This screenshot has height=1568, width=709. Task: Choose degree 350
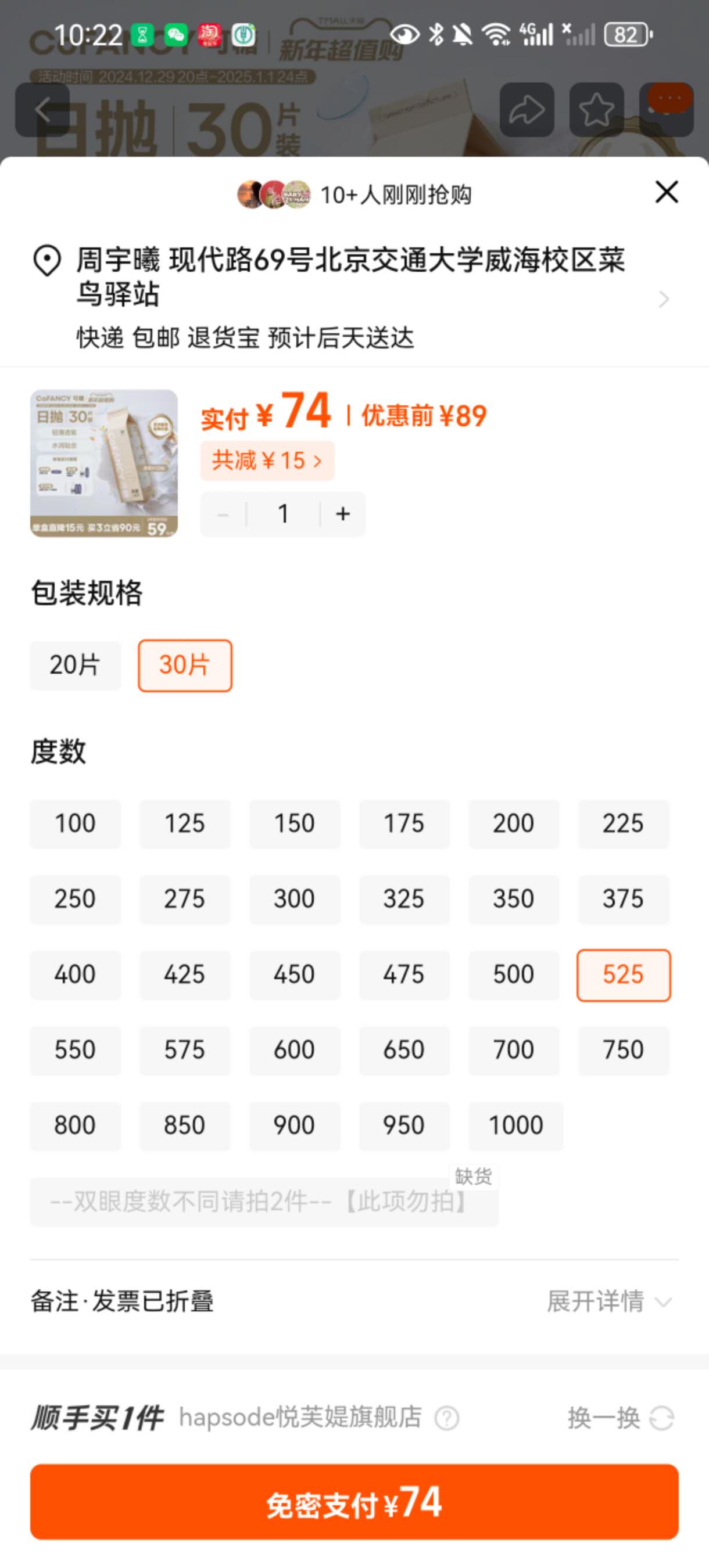click(514, 899)
